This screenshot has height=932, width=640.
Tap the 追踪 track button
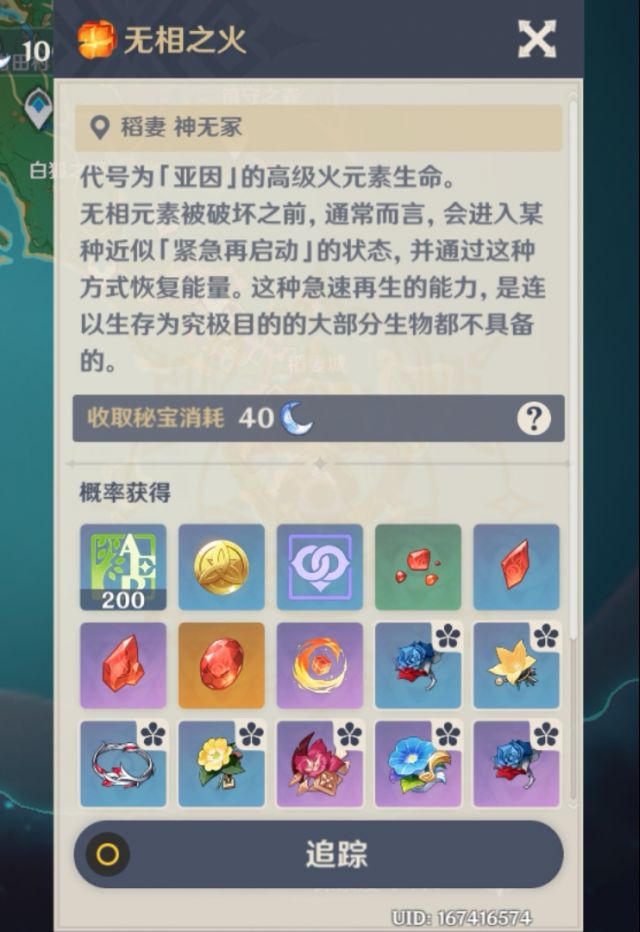point(318,854)
